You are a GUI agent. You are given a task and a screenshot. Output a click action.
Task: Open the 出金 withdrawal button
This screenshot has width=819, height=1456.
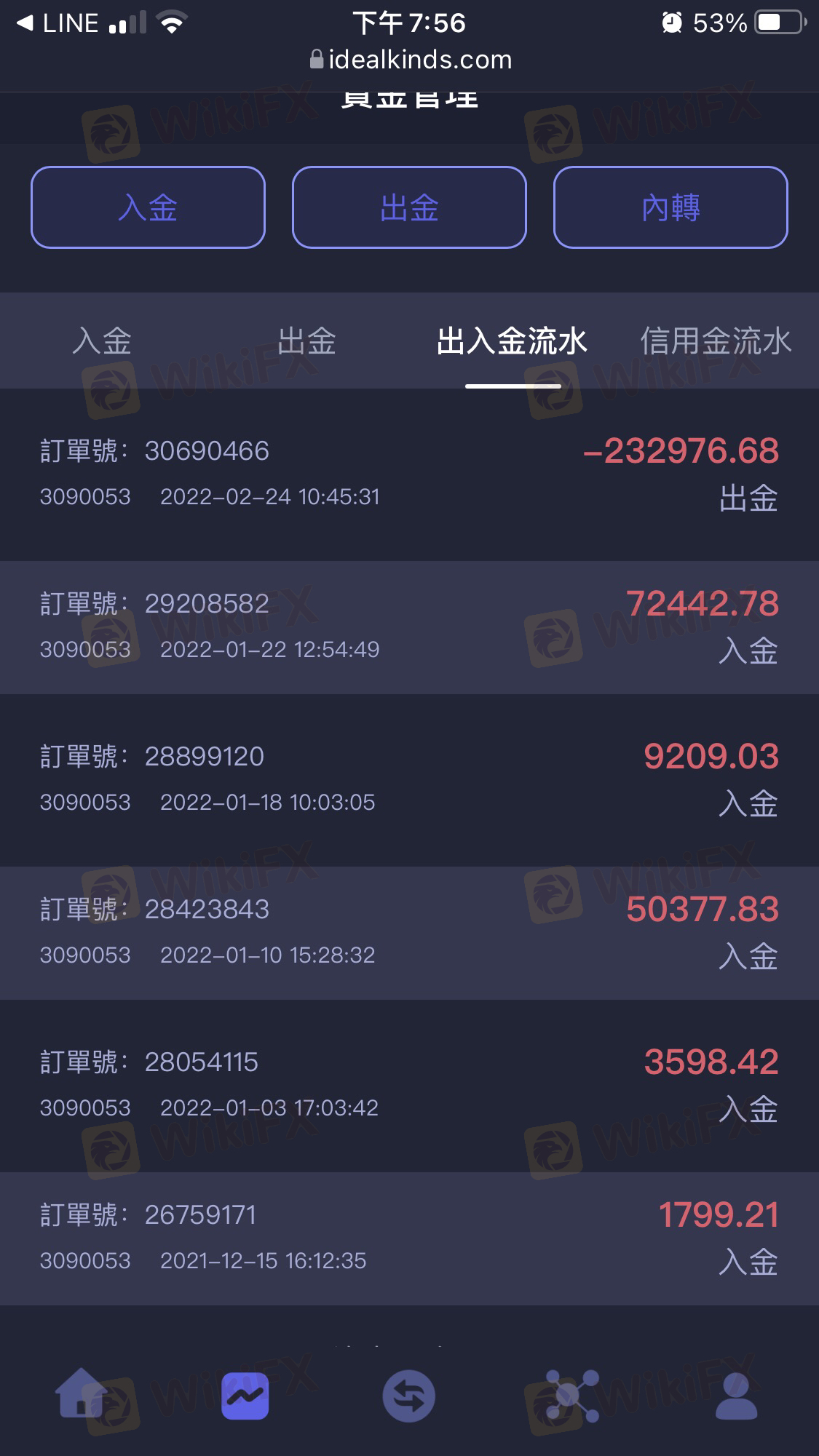click(409, 207)
